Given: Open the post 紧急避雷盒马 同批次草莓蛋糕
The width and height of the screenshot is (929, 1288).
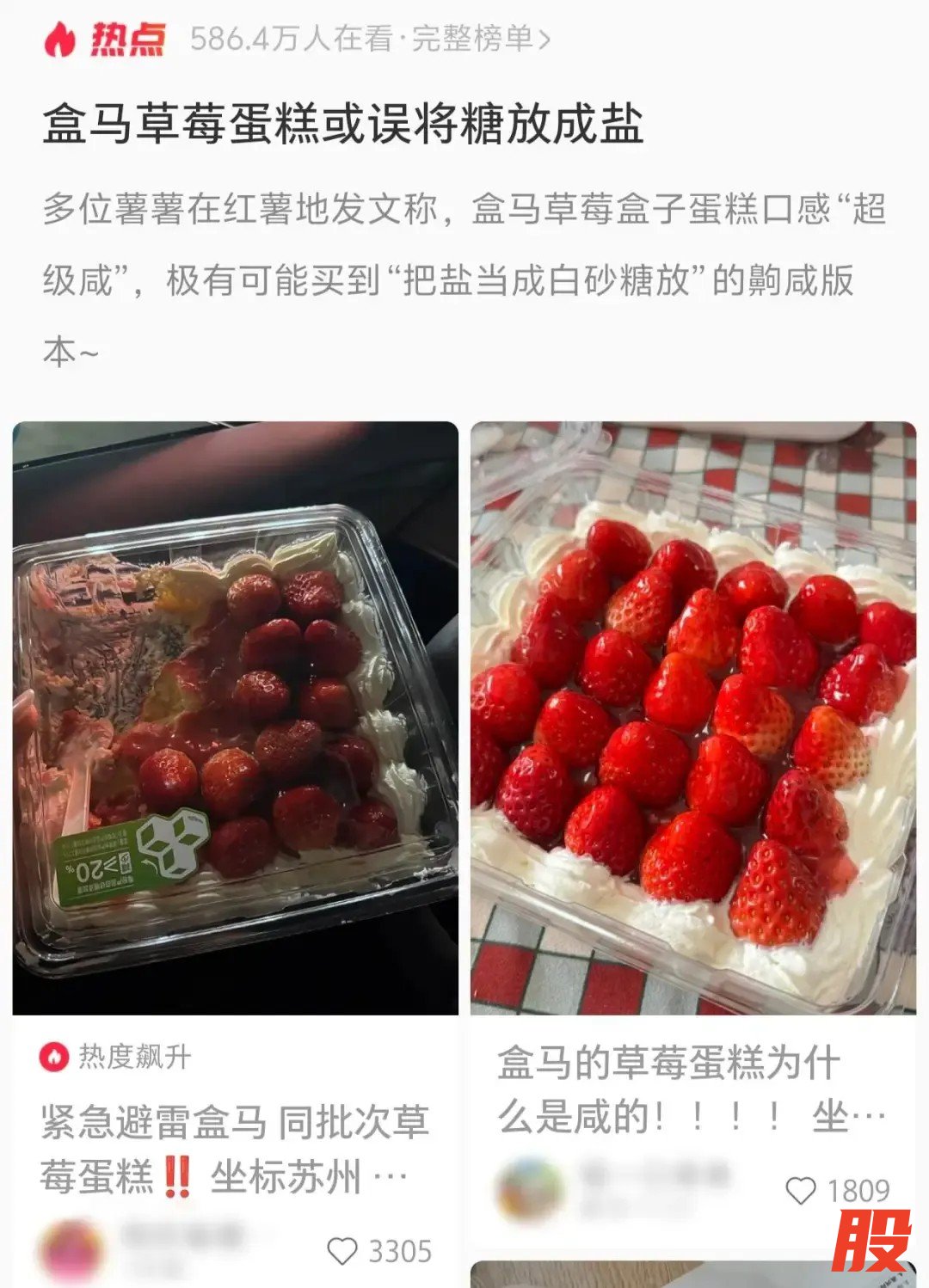Looking at the screenshot, I should click(234, 1149).
